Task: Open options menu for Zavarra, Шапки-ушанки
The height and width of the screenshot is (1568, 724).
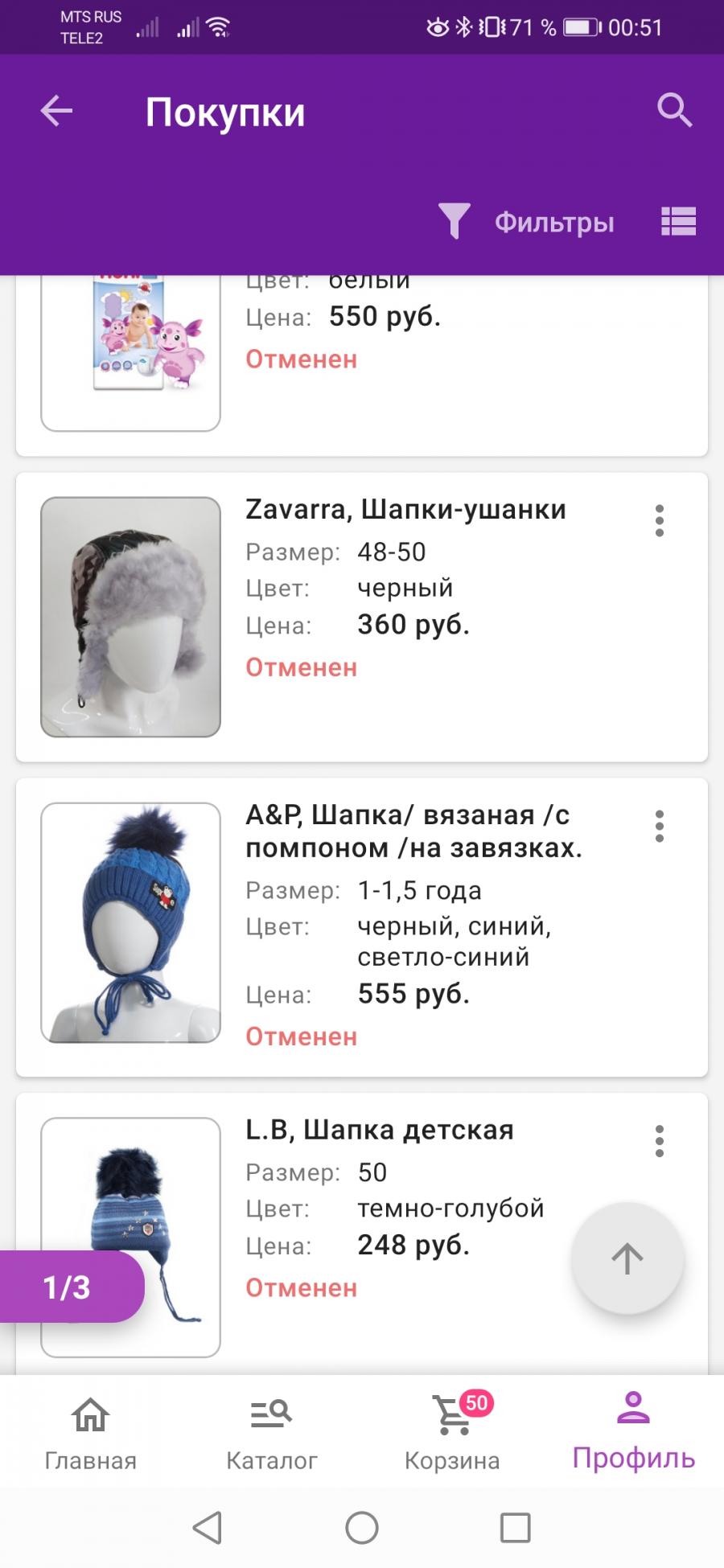Action: coord(660,521)
